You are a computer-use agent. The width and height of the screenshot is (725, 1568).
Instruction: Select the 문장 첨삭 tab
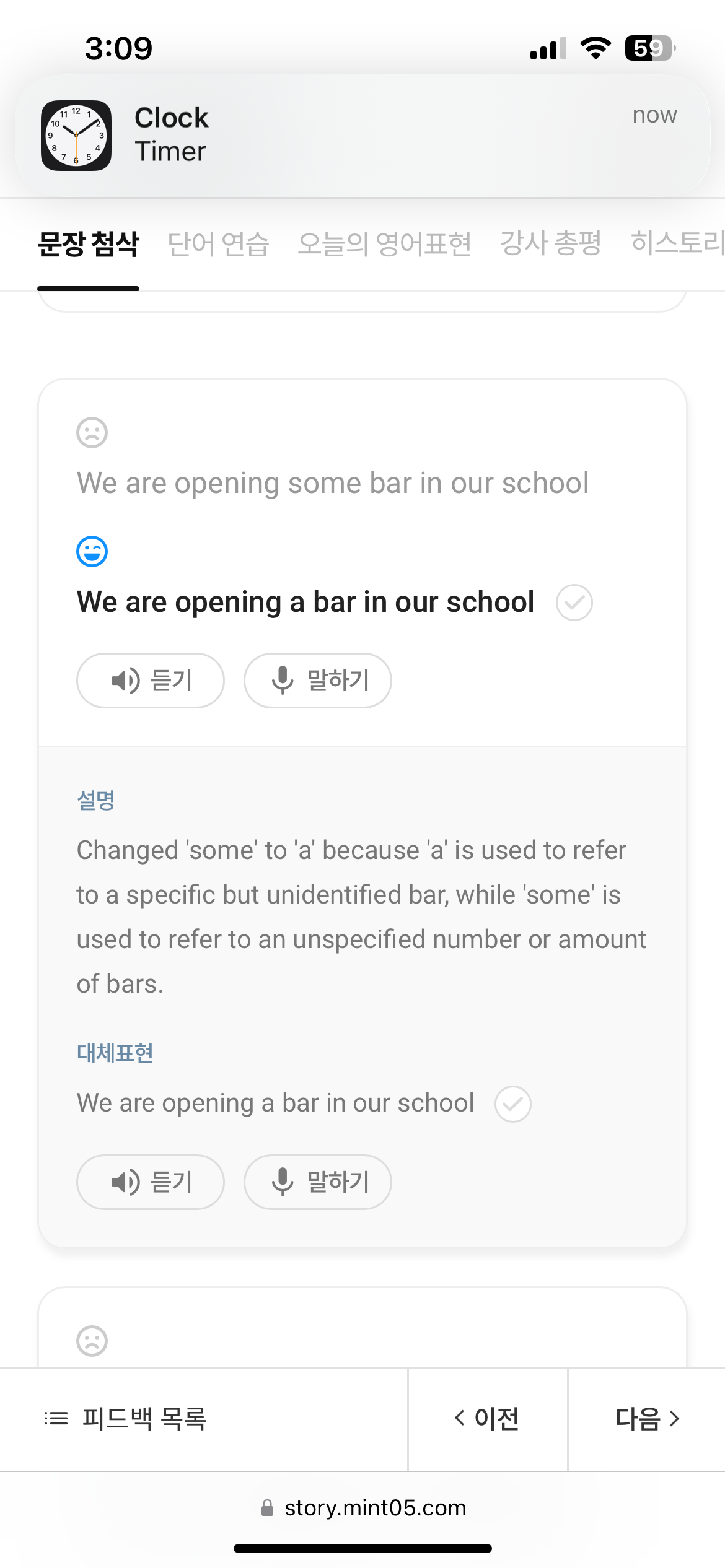click(x=89, y=243)
